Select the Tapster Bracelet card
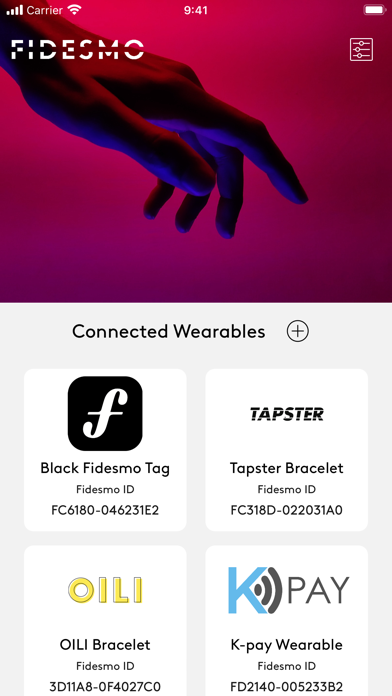This screenshot has width=392, height=696. pos(287,450)
